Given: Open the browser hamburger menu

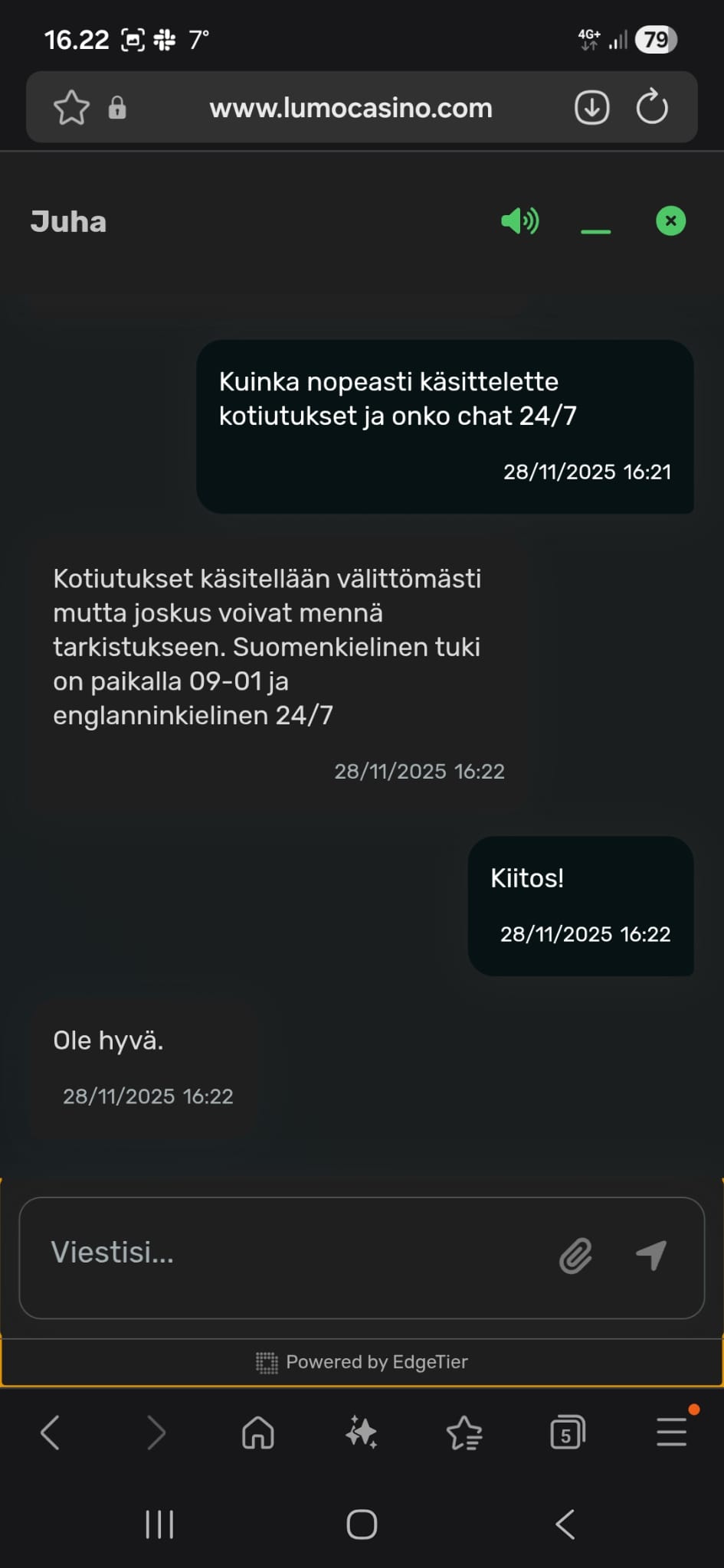Looking at the screenshot, I should click(x=670, y=1432).
